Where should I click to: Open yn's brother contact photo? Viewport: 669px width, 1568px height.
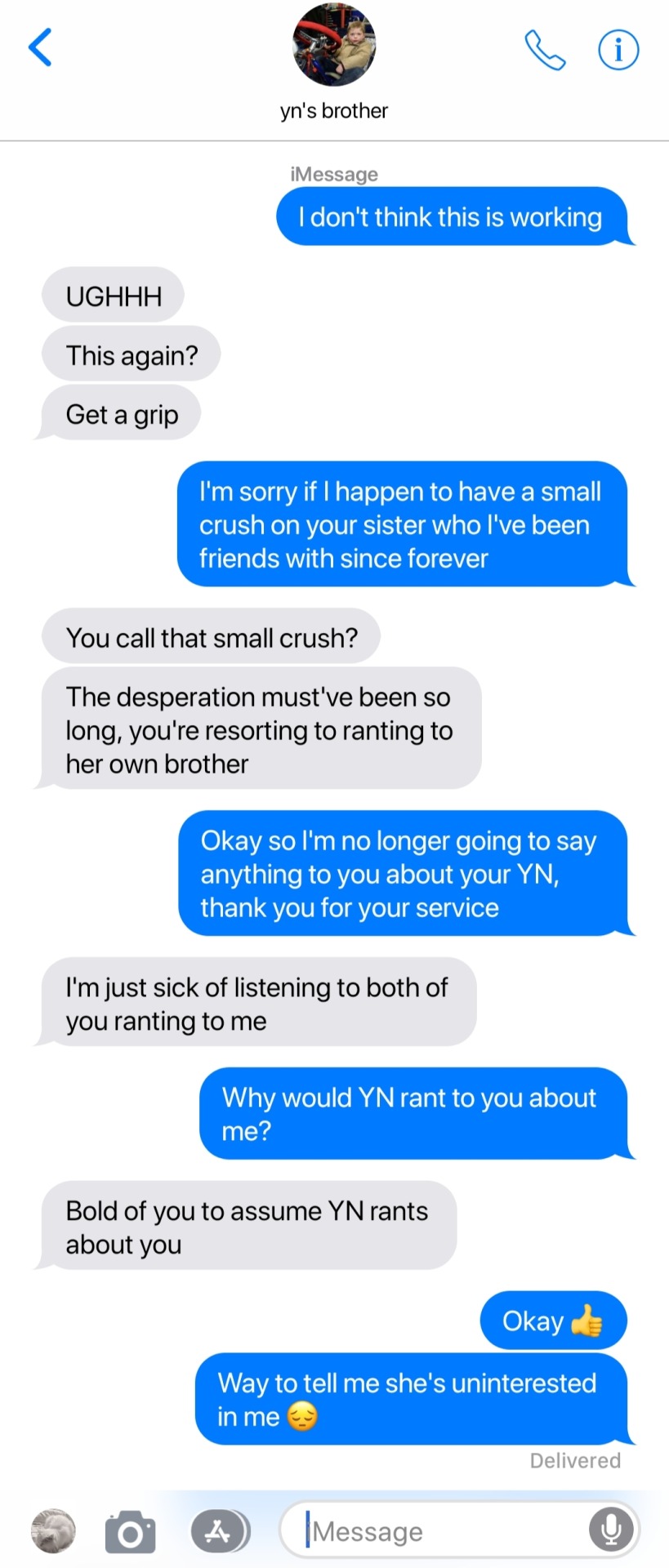[x=334, y=46]
